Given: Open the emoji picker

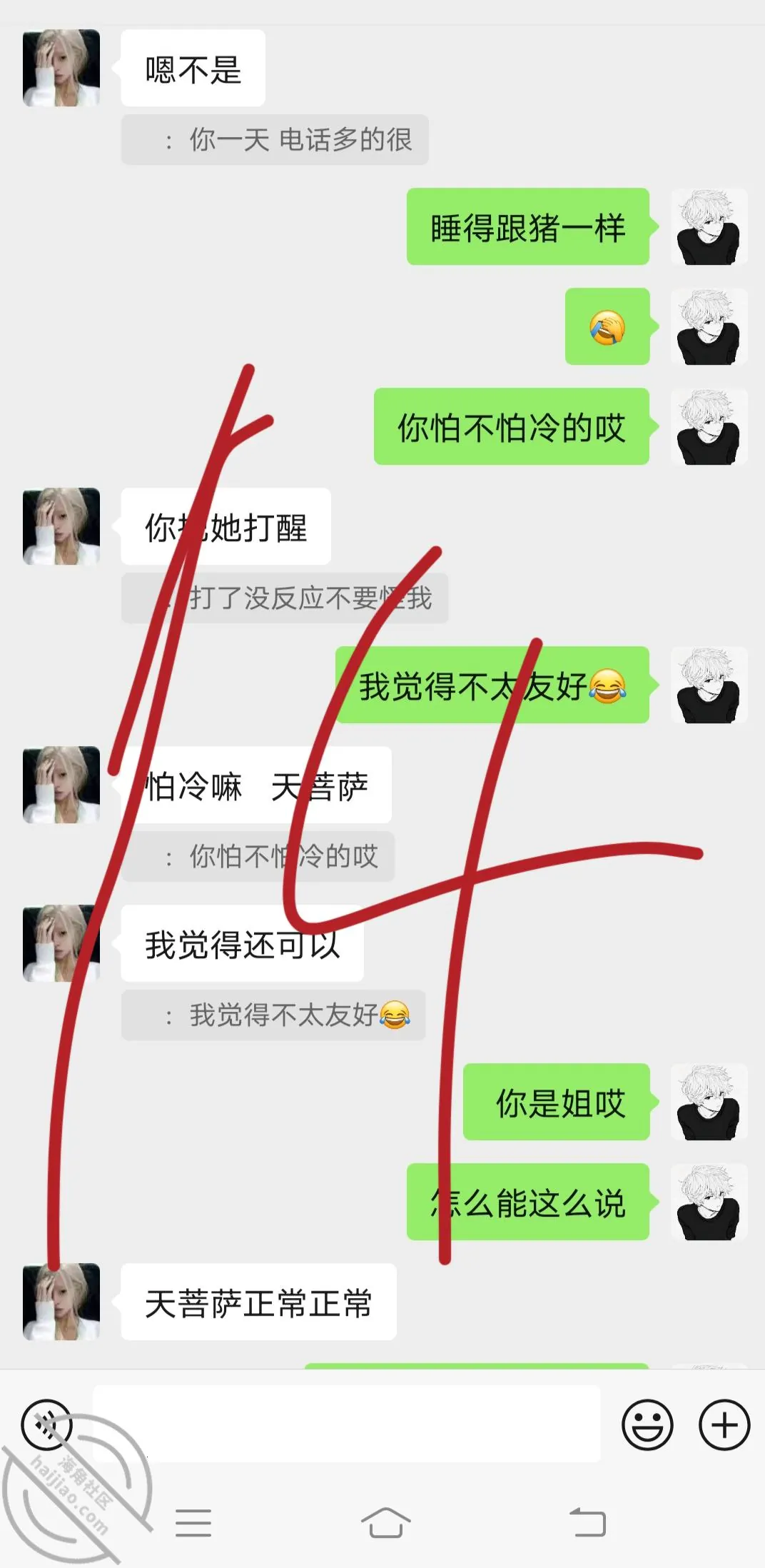Looking at the screenshot, I should (647, 1424).
